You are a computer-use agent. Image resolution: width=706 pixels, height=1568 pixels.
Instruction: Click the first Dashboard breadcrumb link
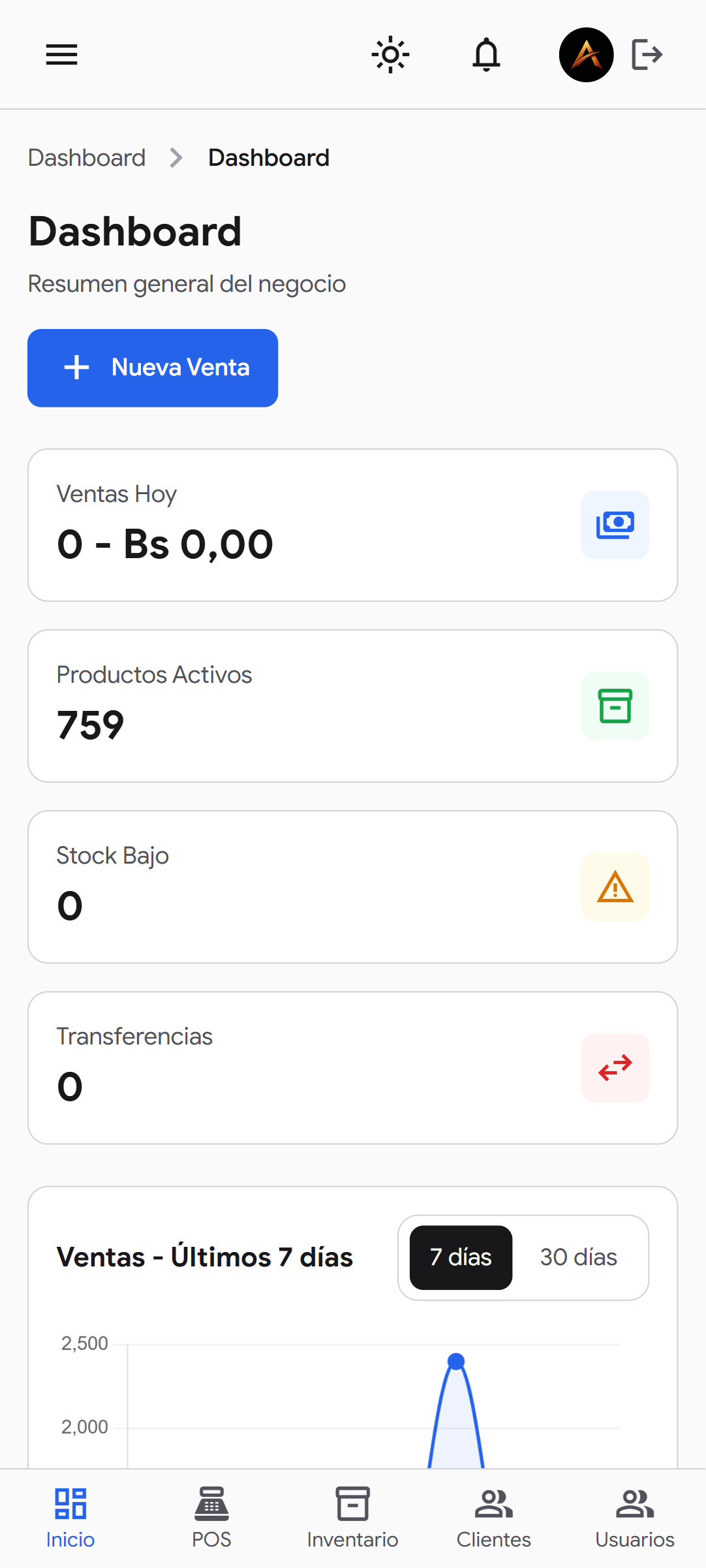pyautogui.click(x=87, y=157)
